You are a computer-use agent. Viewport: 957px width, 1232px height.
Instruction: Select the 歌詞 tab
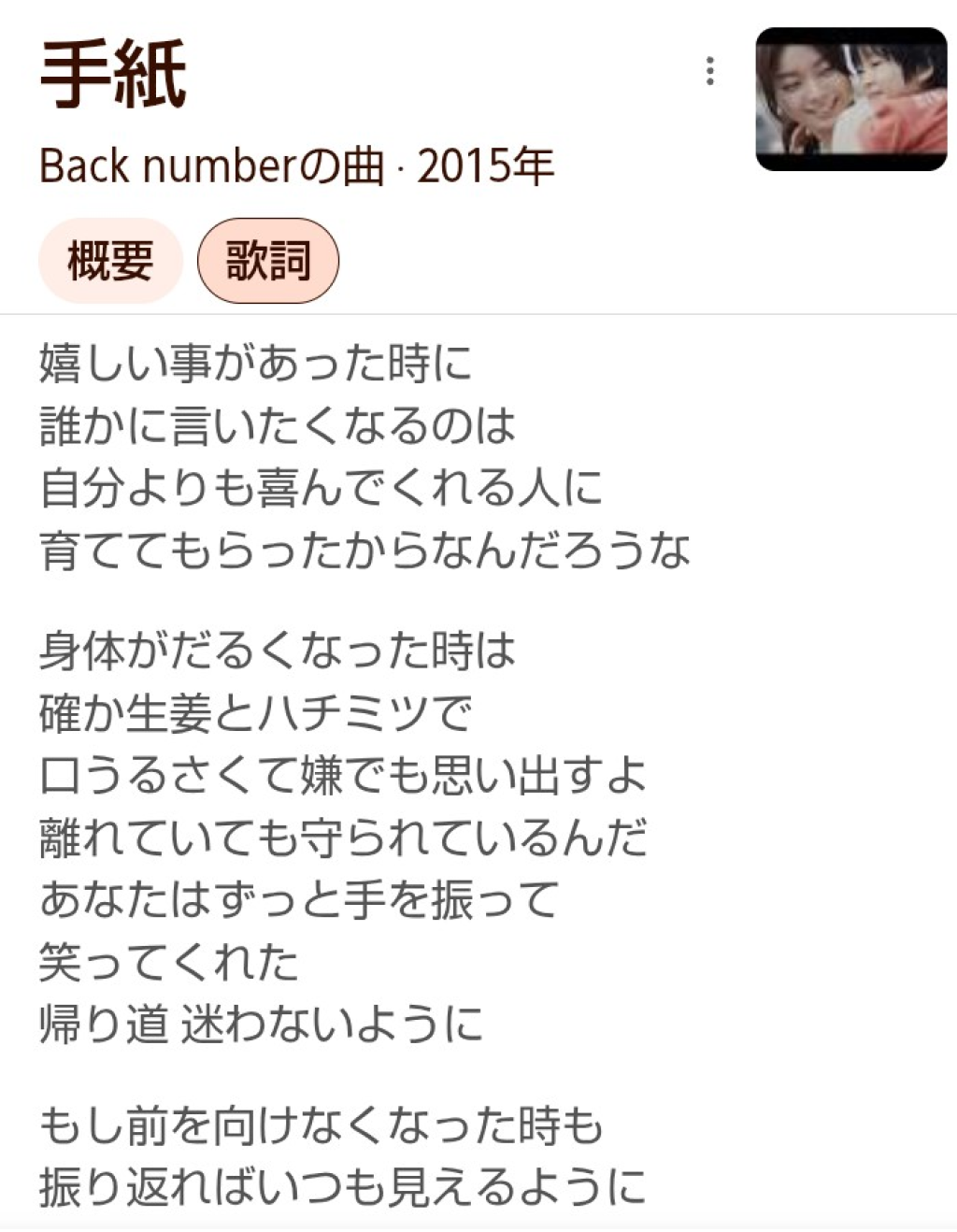268,261
